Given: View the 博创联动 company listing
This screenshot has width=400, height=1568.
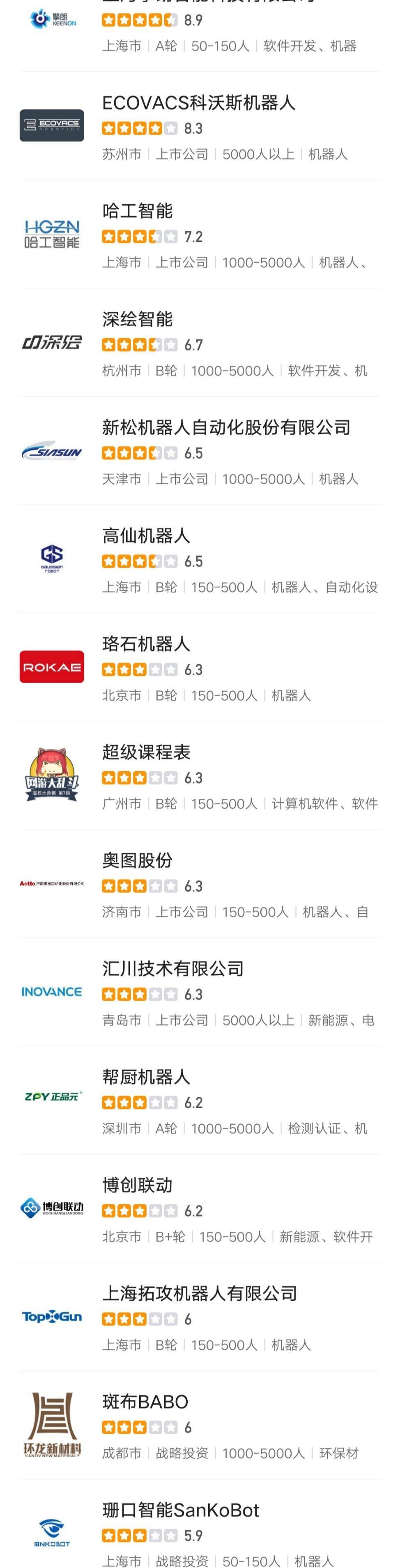Looking at the screenshot, I should [138, 1186].
